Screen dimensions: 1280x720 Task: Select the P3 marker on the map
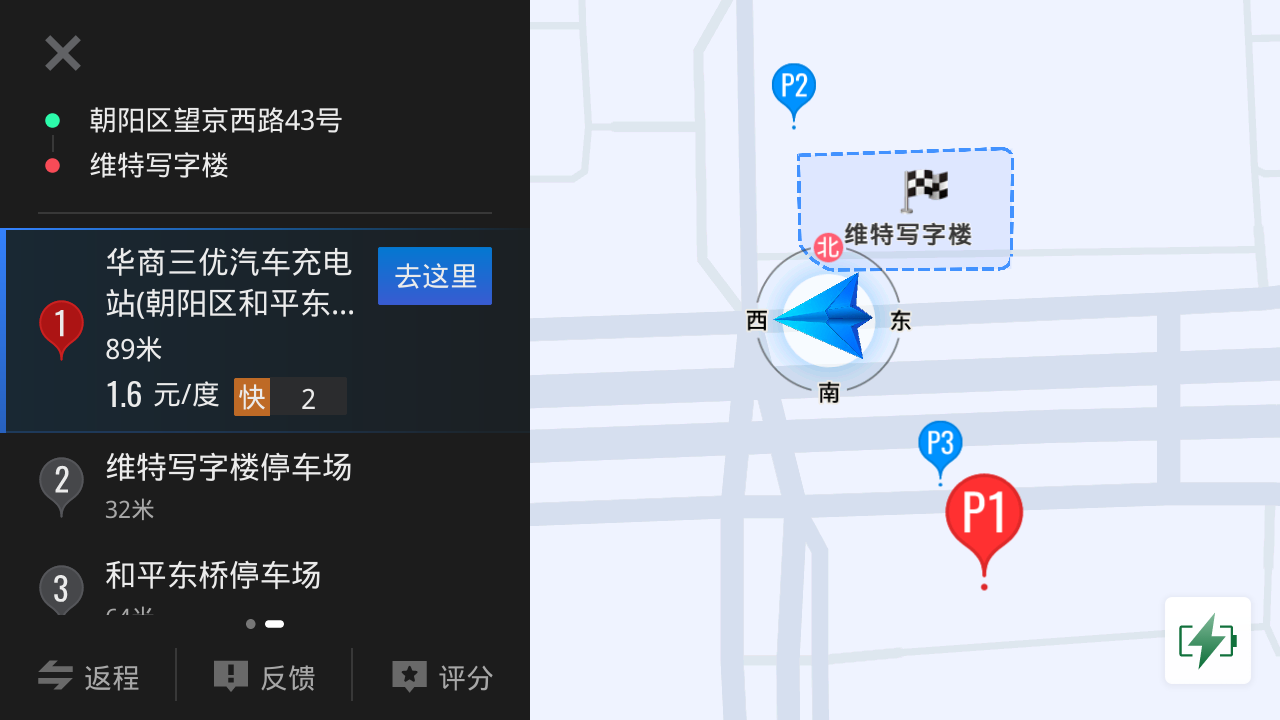pyautogui.click(x=940, y=446)
